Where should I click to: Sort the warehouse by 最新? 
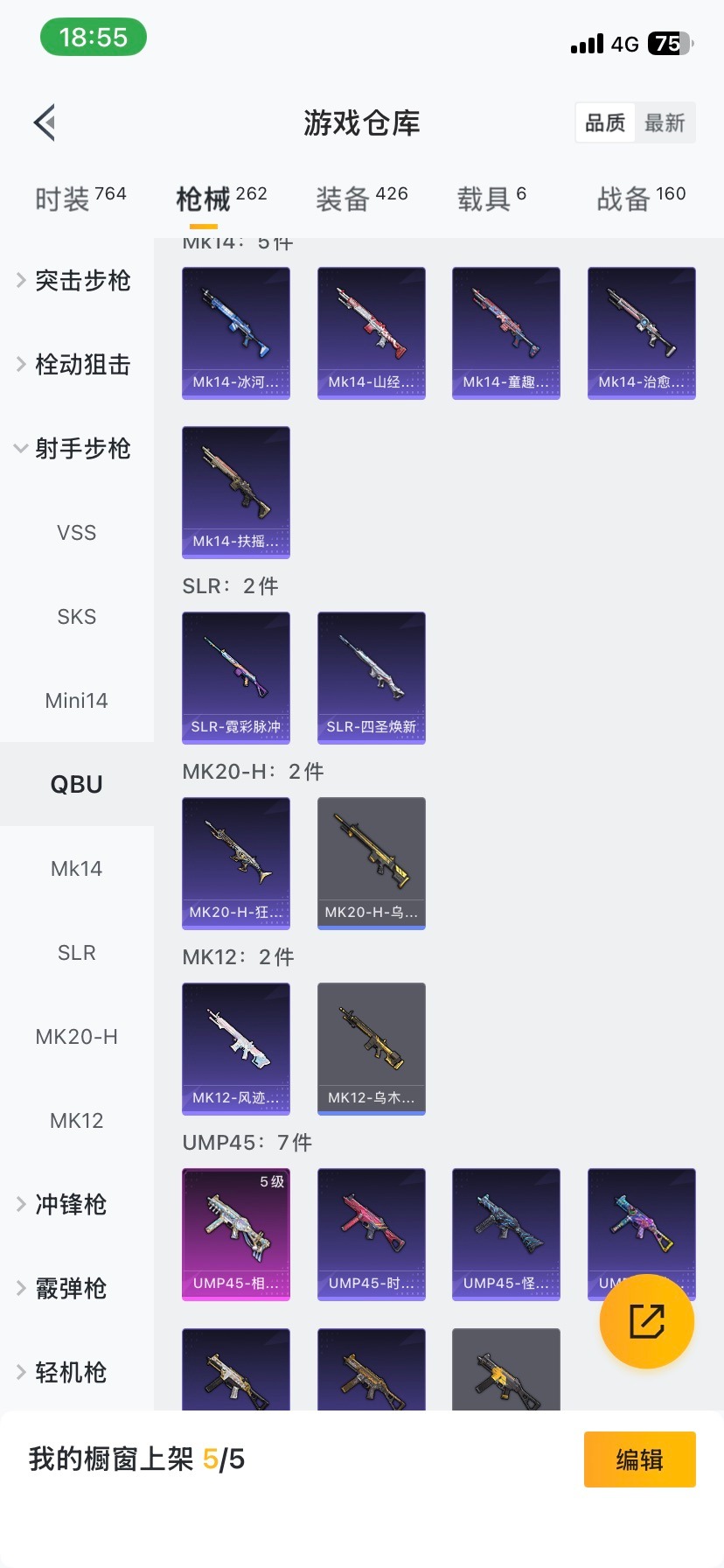tap(665, 122)
